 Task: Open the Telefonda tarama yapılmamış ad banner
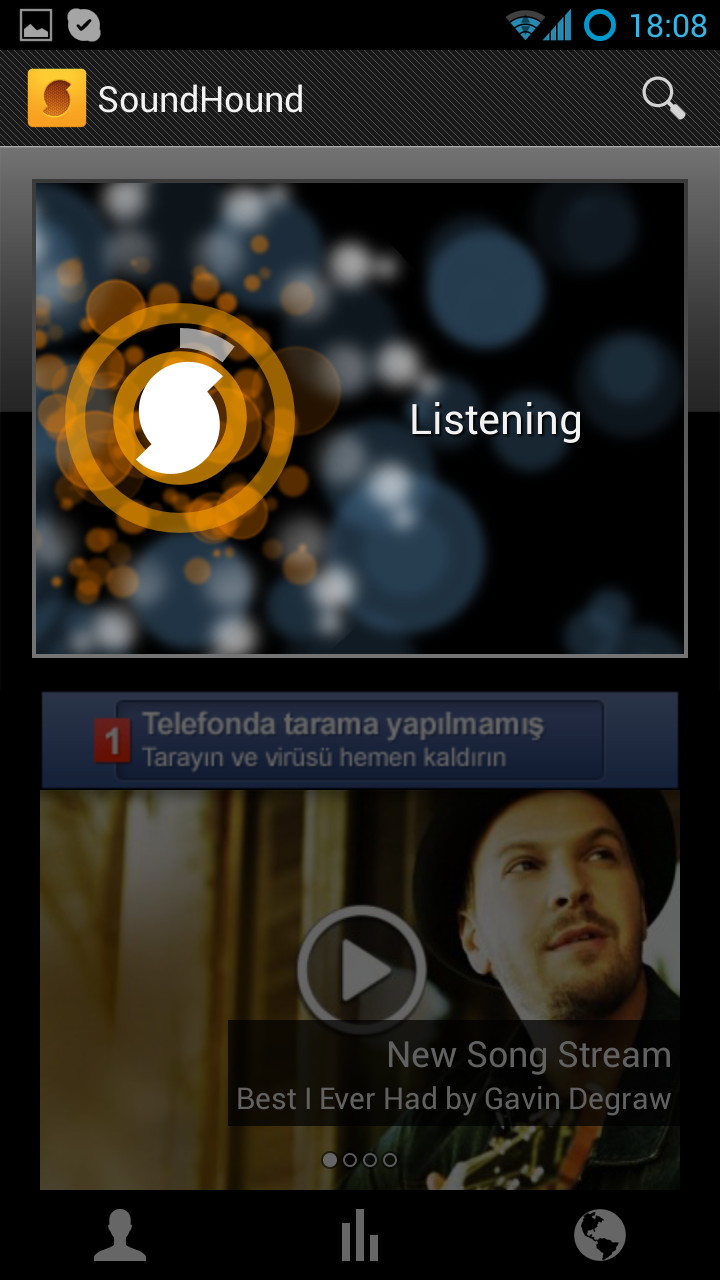coord(360,740)
